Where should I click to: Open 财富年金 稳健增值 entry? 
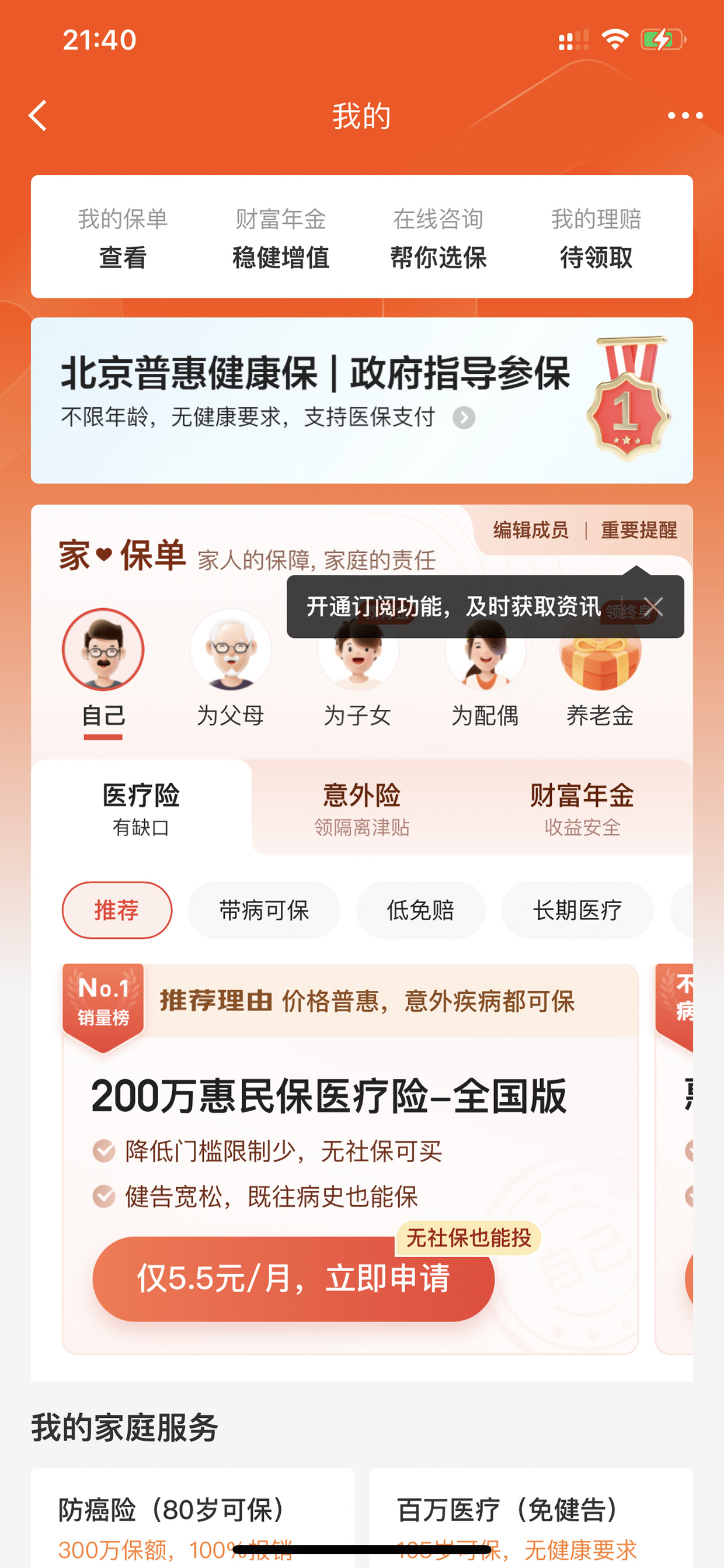pos(280,238)
